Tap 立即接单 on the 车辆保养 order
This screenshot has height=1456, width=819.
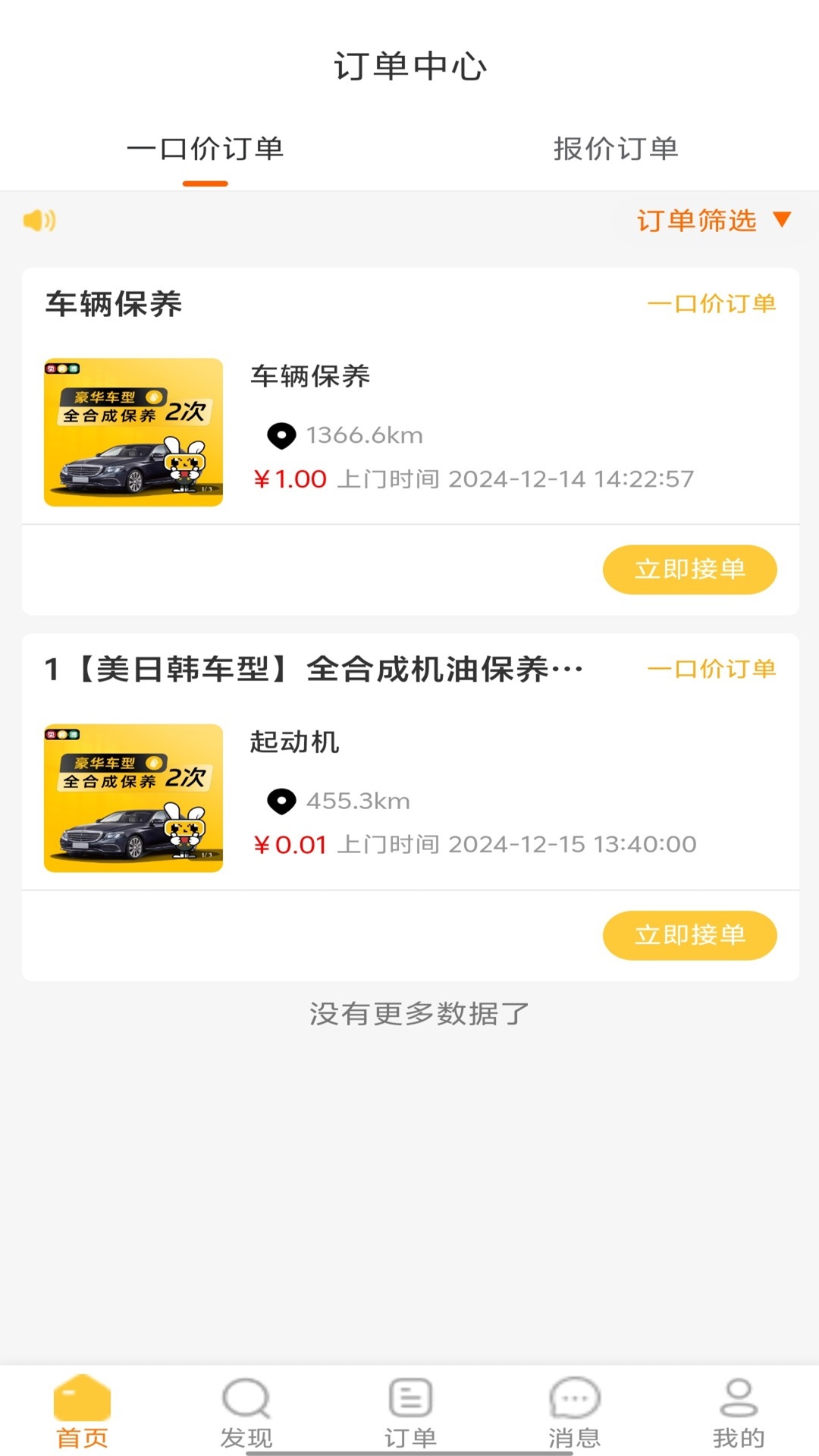689,569
